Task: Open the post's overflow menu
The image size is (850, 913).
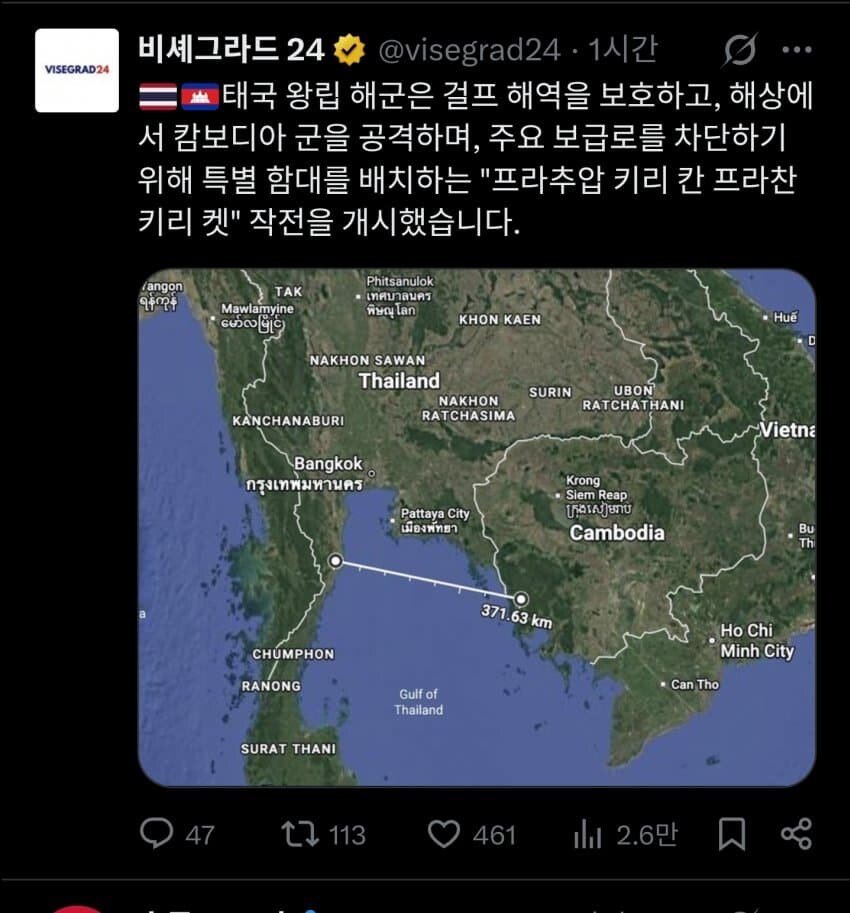Action: 797,49
